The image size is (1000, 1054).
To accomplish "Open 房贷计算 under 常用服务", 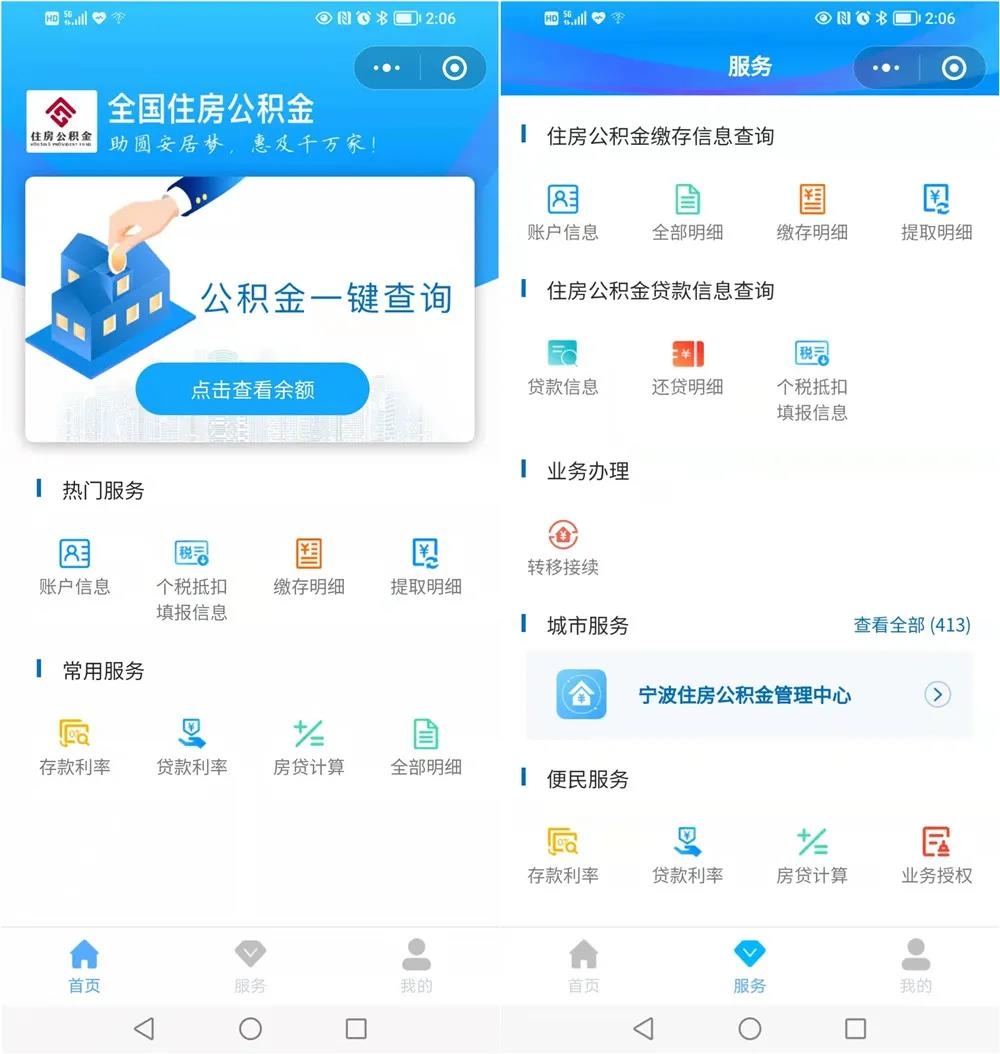I will coord(309,747).
